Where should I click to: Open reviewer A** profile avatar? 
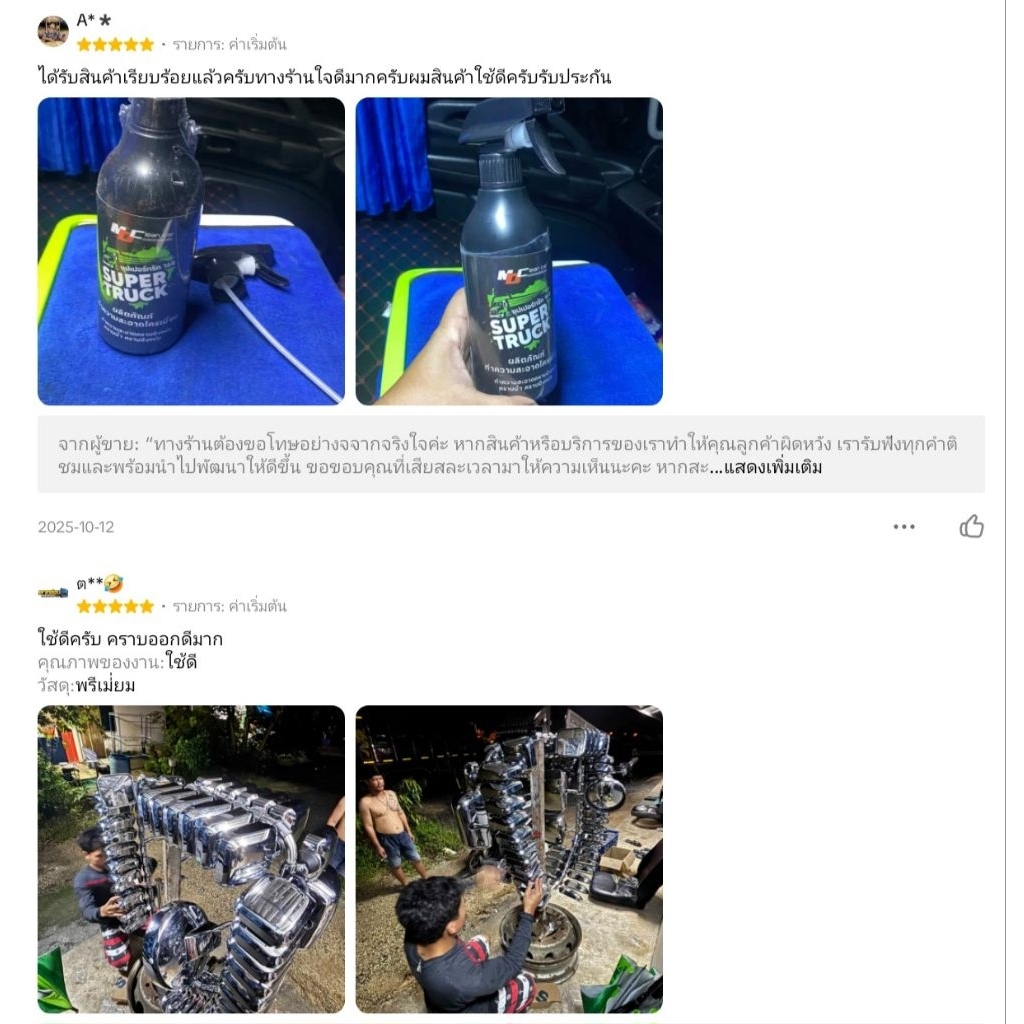53,31
